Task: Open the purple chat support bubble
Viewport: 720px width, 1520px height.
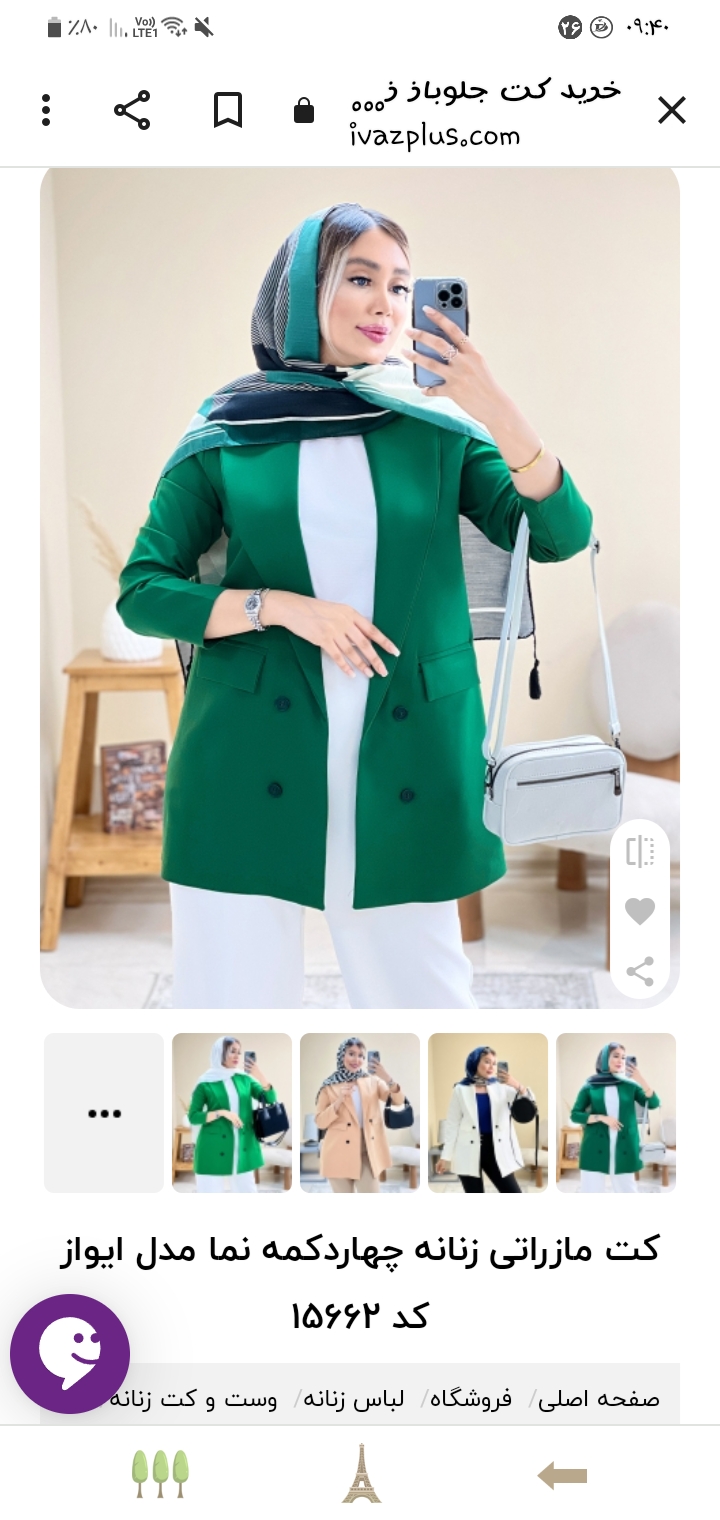Action: [x=70, y=1354]
